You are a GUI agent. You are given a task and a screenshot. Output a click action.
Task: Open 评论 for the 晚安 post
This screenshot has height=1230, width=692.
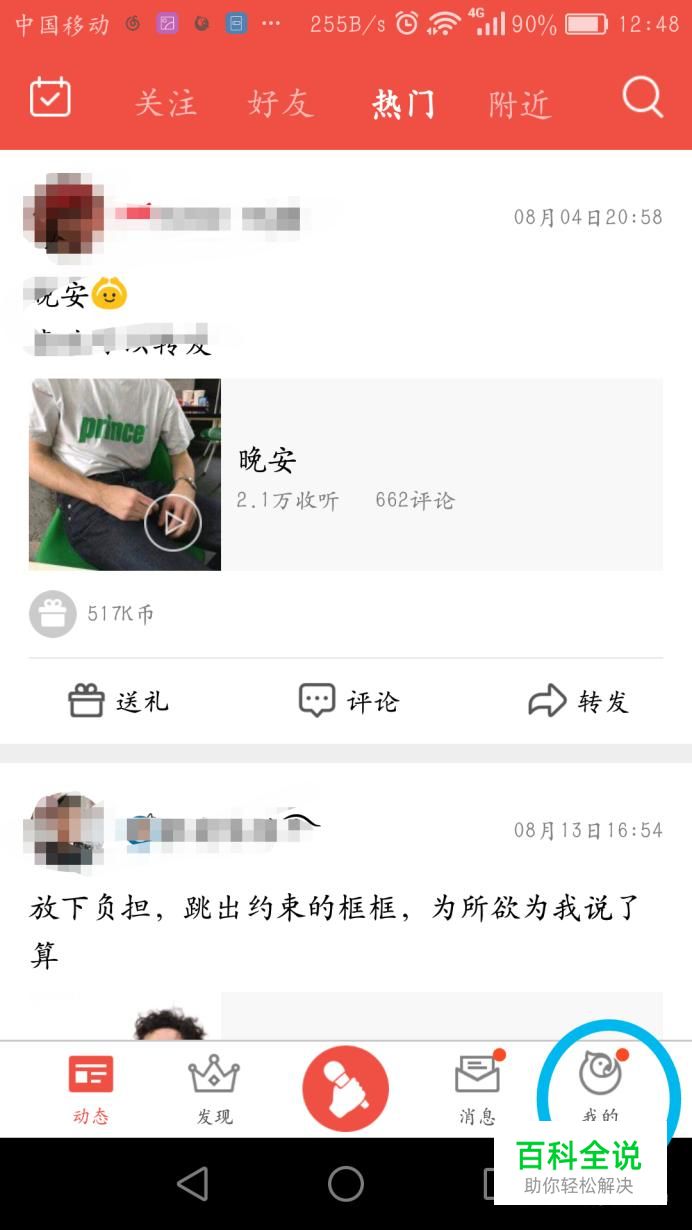[348, 701]
